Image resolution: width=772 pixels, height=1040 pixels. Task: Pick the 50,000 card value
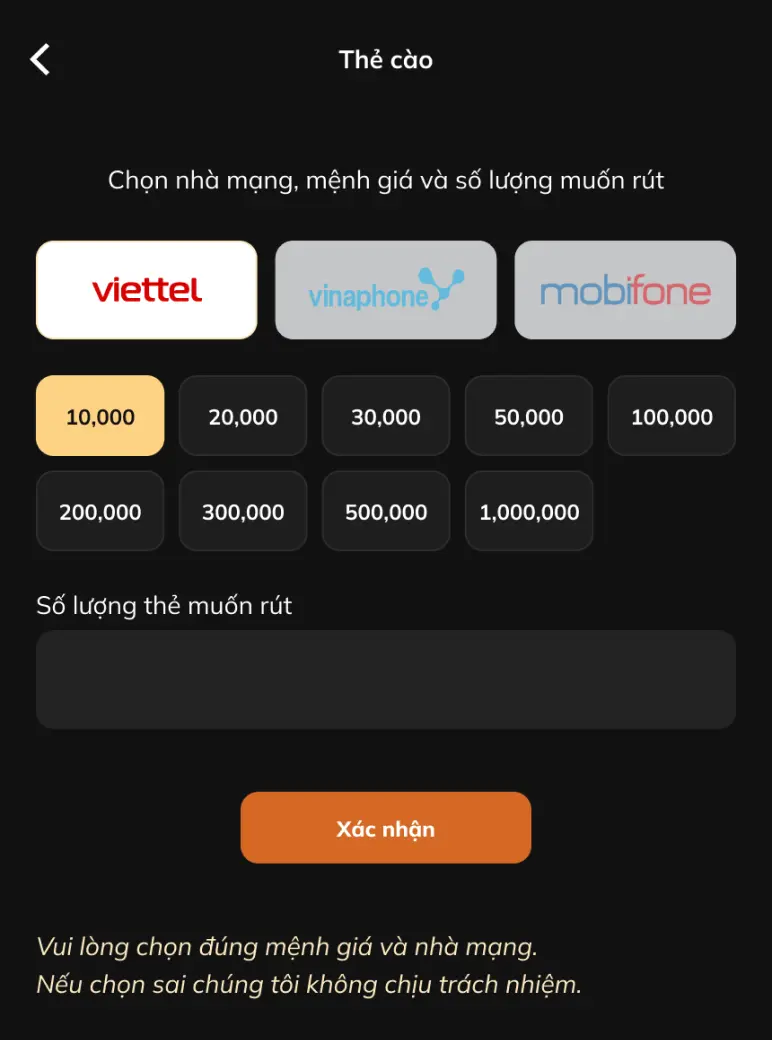(x=529, y=416)
